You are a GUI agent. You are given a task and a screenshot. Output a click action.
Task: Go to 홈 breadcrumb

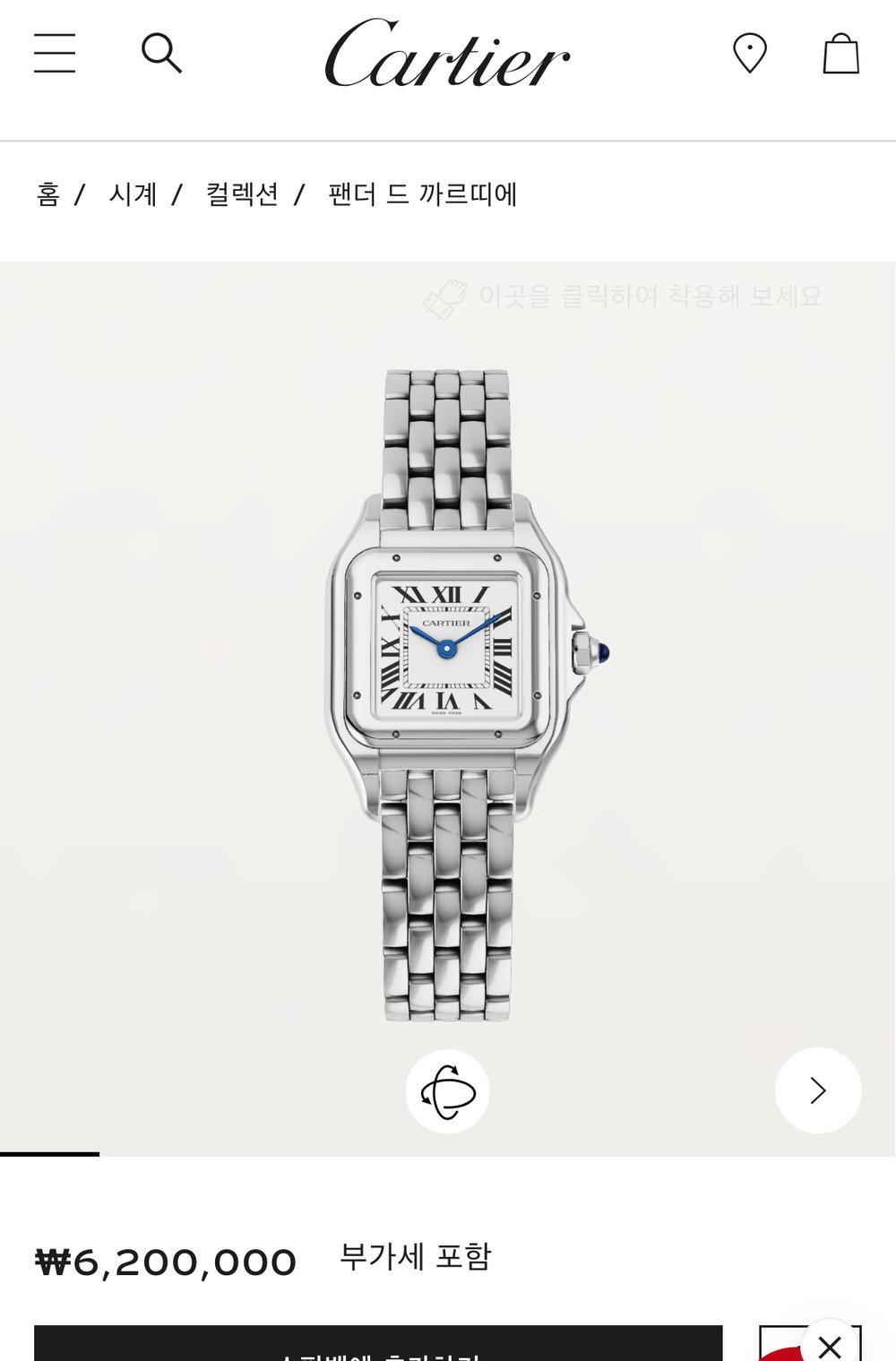point(48,194)
